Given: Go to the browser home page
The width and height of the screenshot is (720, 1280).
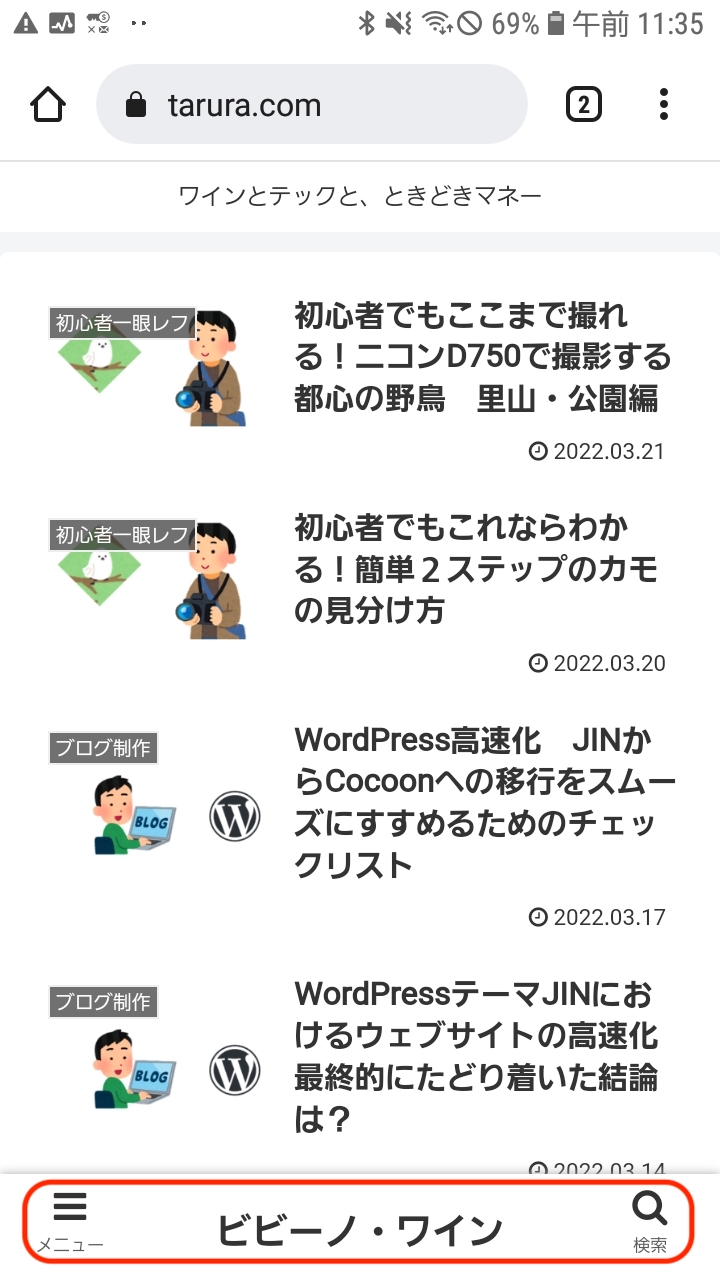Looking at the screenshot, I should click(x=48, y=104).
